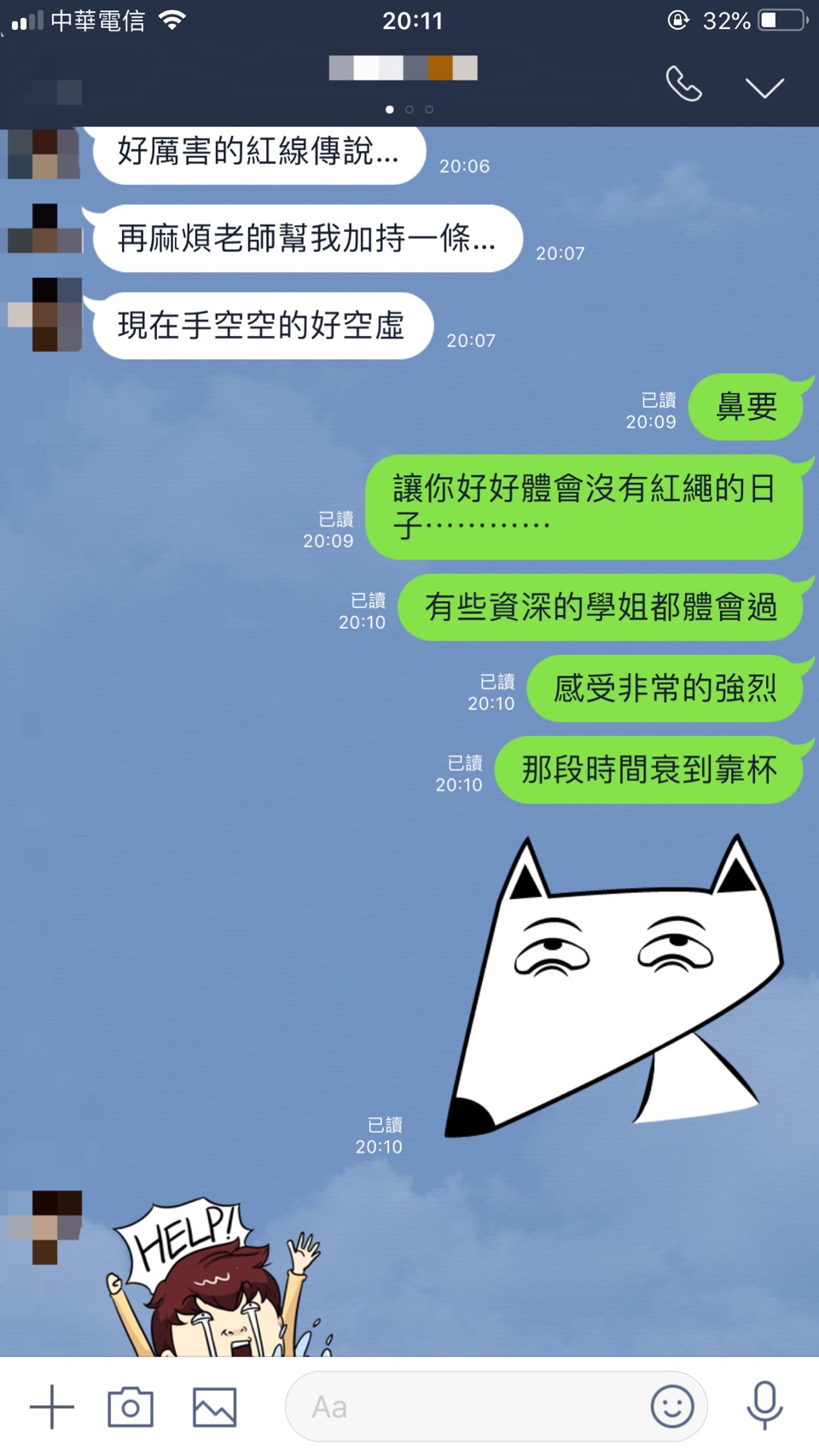This screenshot has width=819, height=1456.
Task: Start a voice call with the phone icon
Action: click(x=683, y=84)
